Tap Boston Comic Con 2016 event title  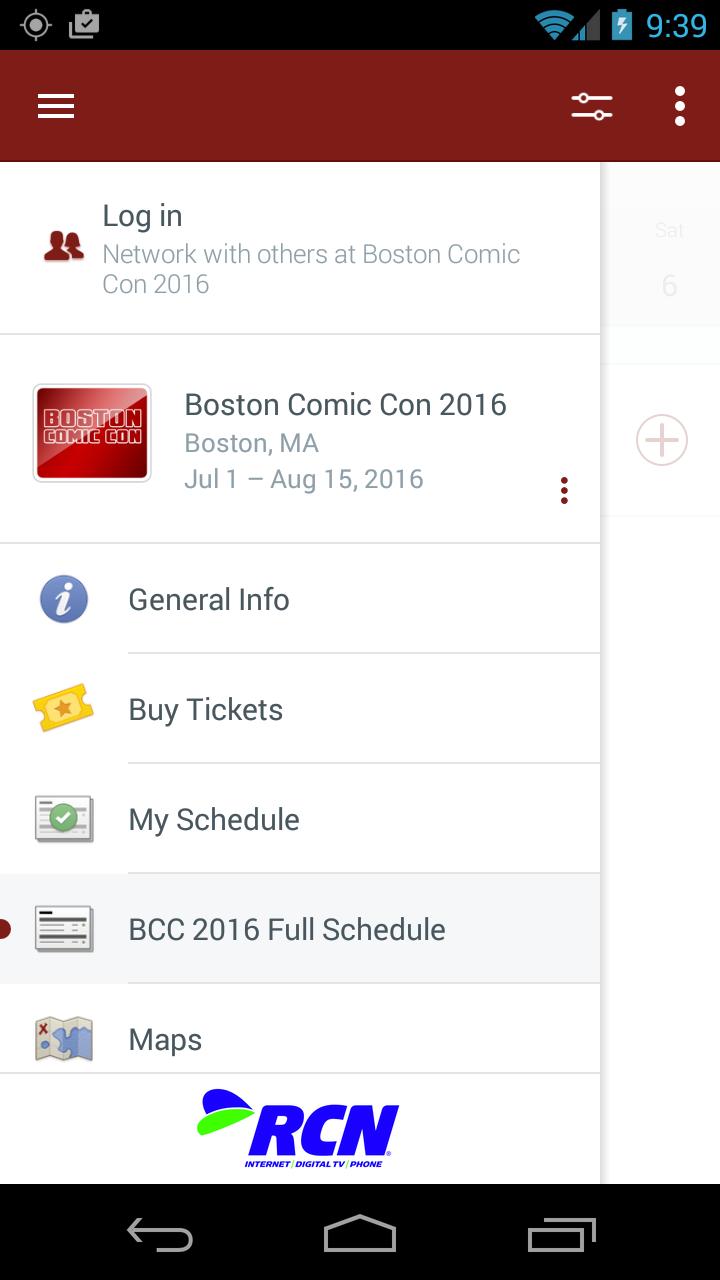click(x=345, y=404)
